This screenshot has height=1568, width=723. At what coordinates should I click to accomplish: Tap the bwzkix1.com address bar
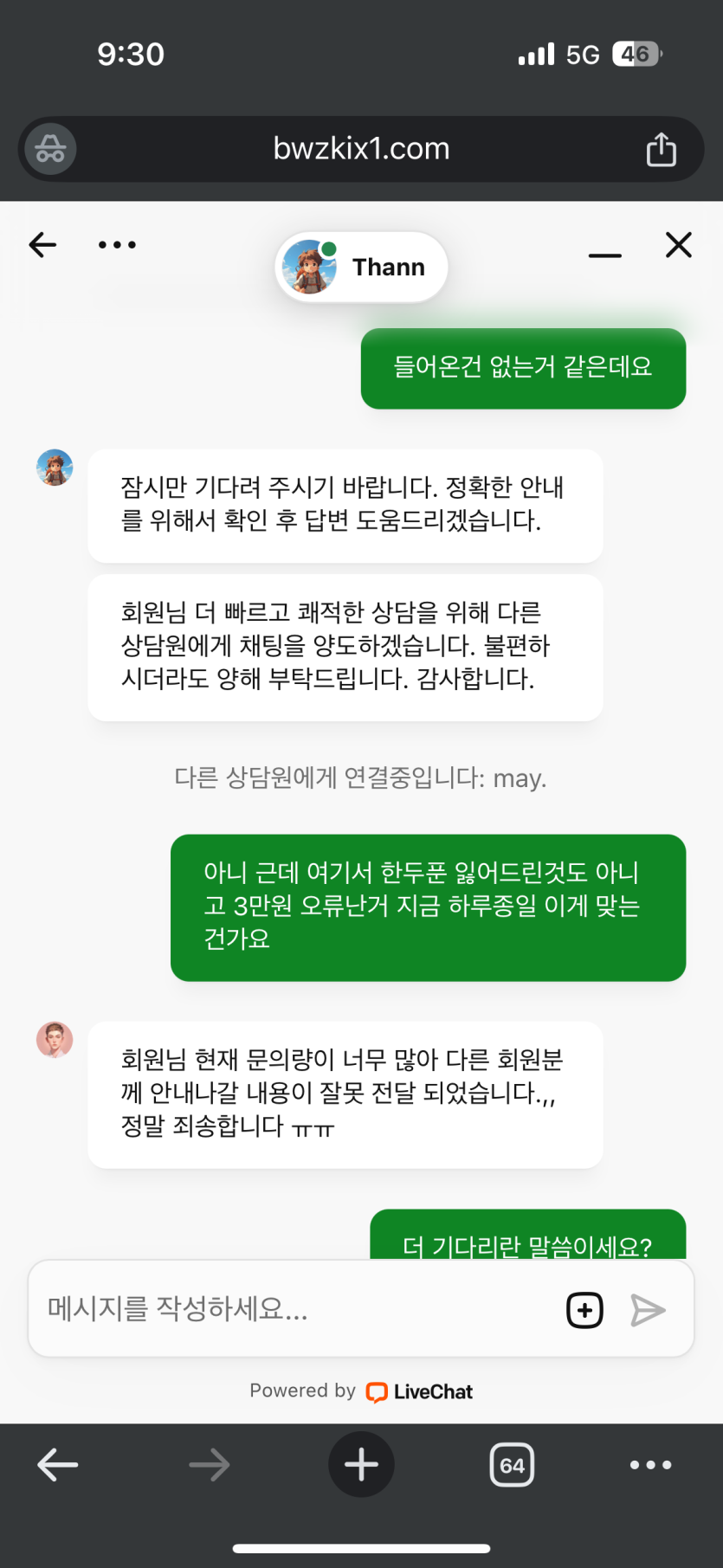click(361, 149)
